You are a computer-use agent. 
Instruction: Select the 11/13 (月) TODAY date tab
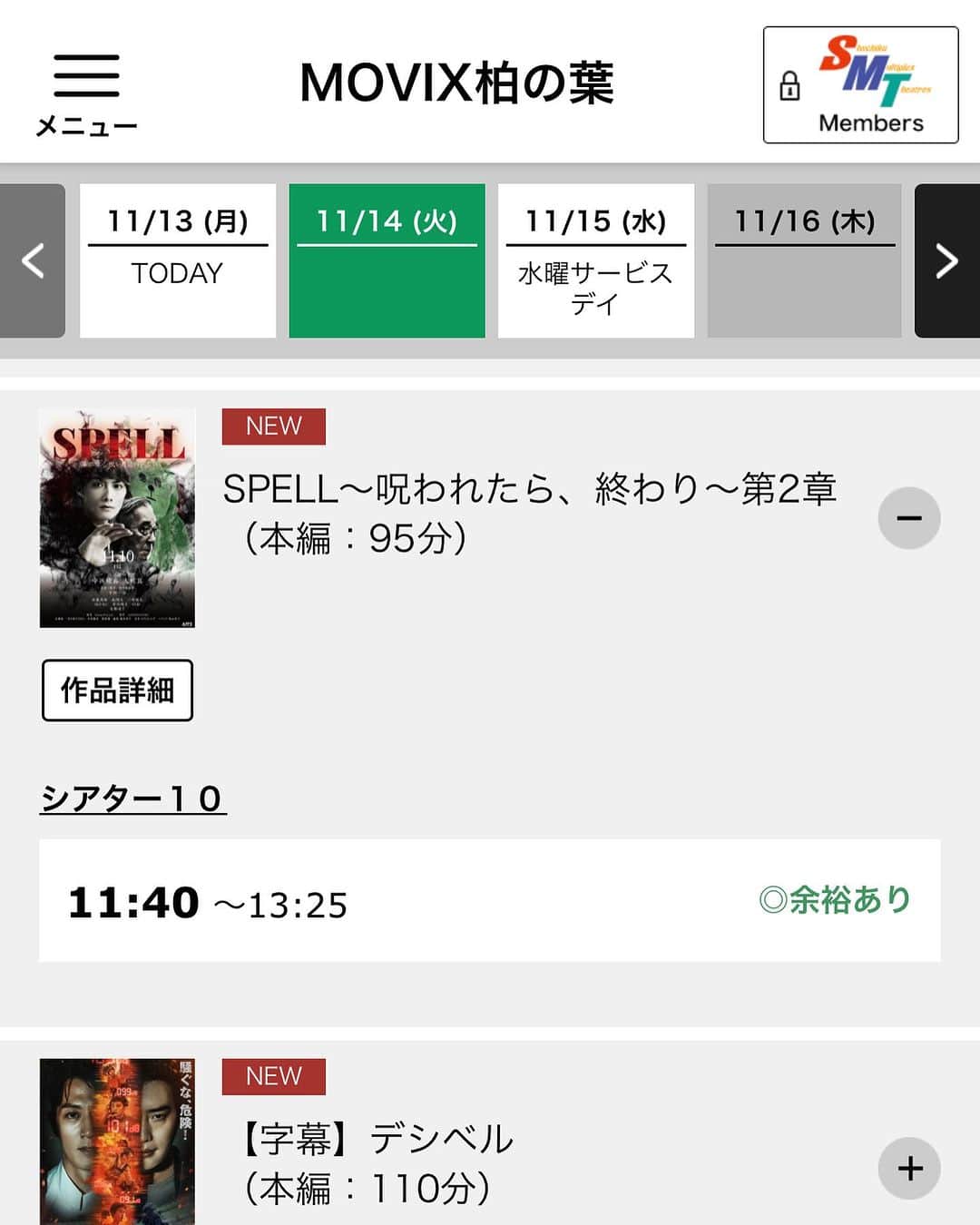[x=178, y=260]
